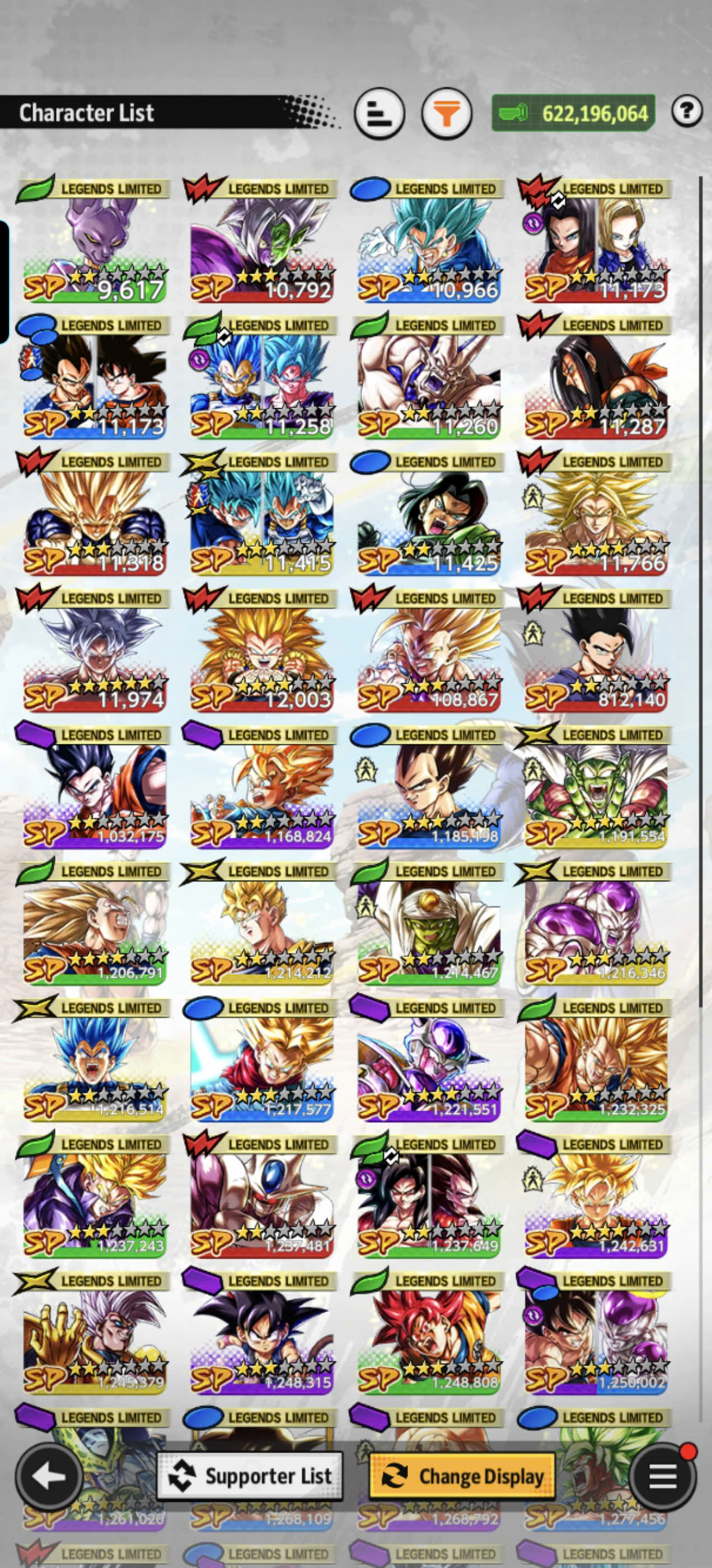Open the hamburger menu button
This screenshot has width=712, height=1568.
pos(662,1476)
